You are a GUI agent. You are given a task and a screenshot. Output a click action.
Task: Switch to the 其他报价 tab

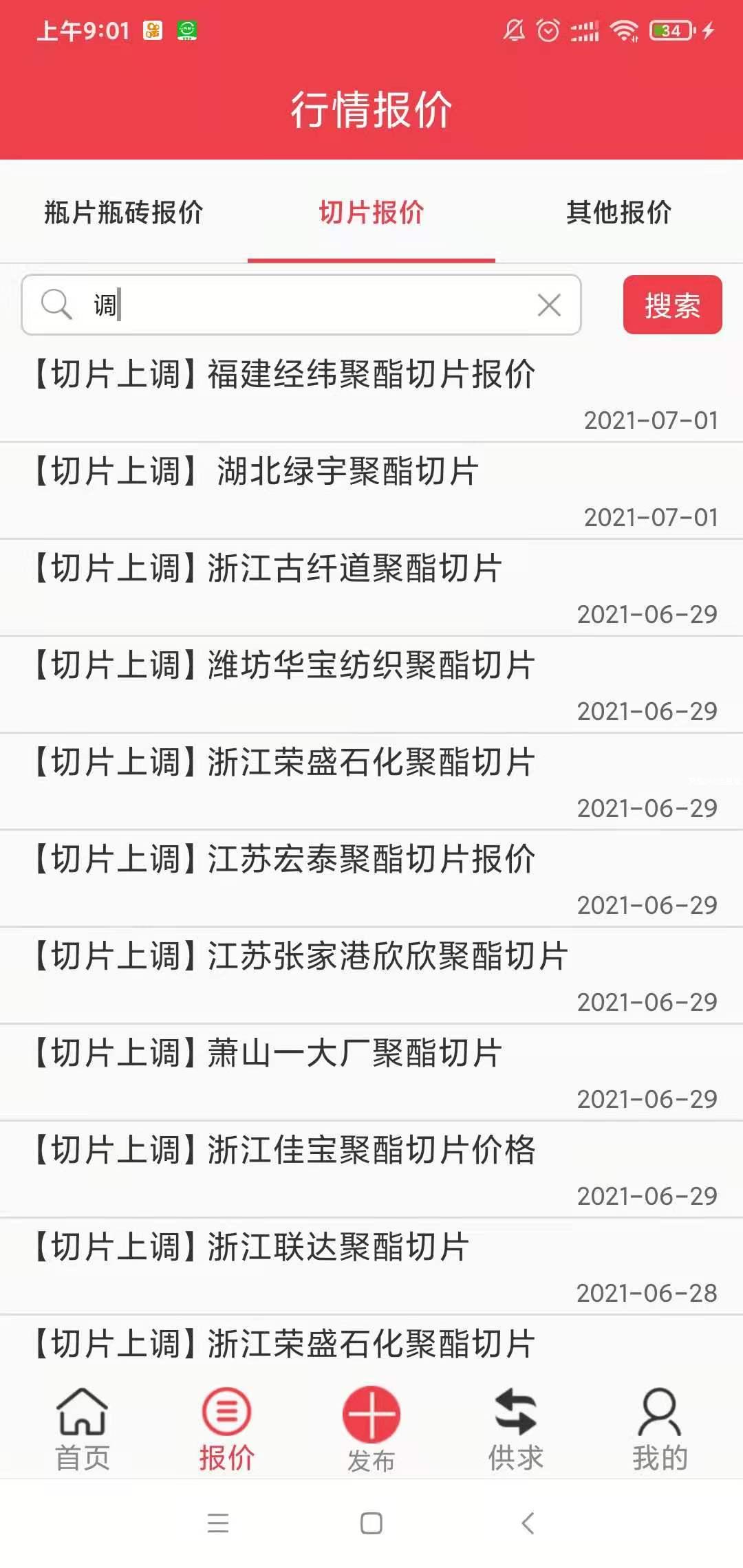click(x=618, y=212)
